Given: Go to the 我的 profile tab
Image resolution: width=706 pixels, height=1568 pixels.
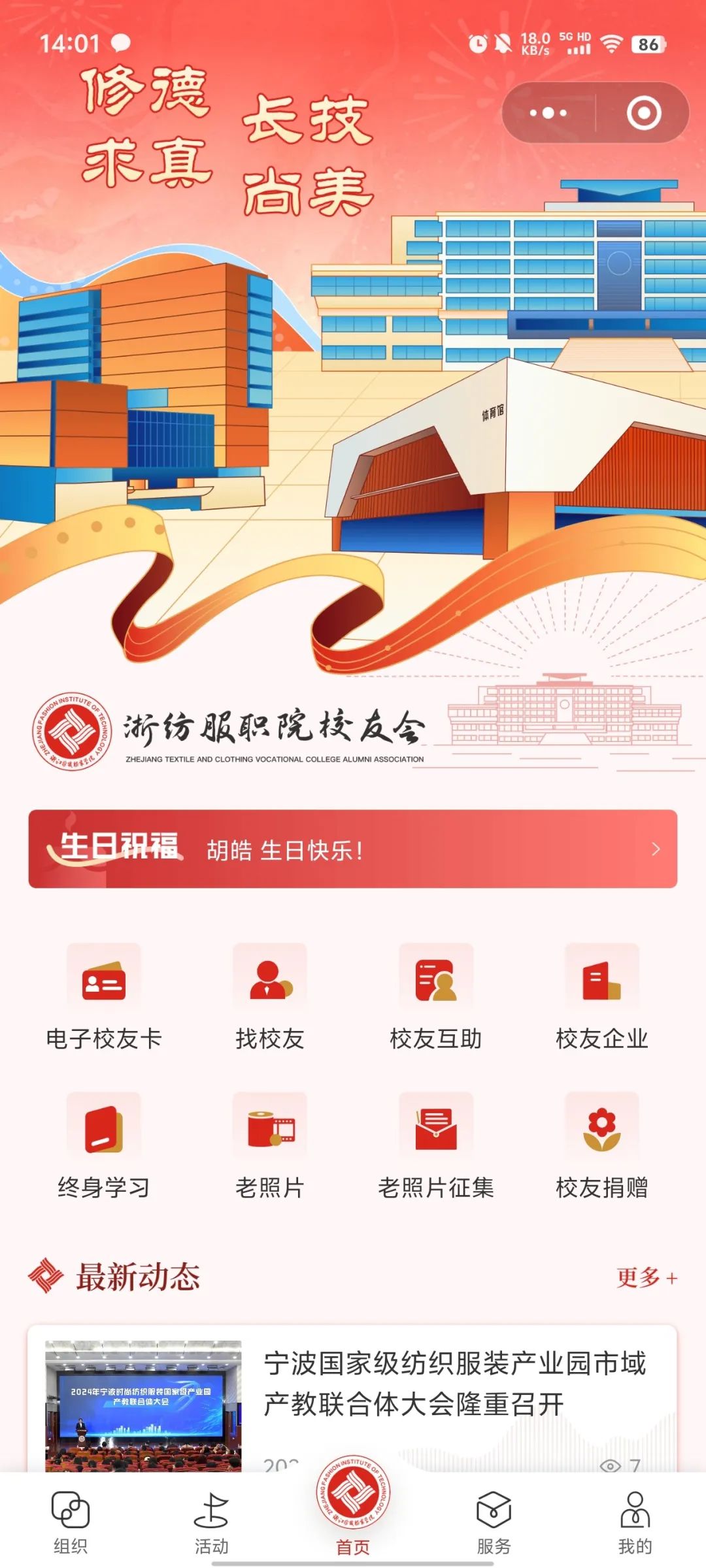Looking at the screenshot, I should (635, 1522).
